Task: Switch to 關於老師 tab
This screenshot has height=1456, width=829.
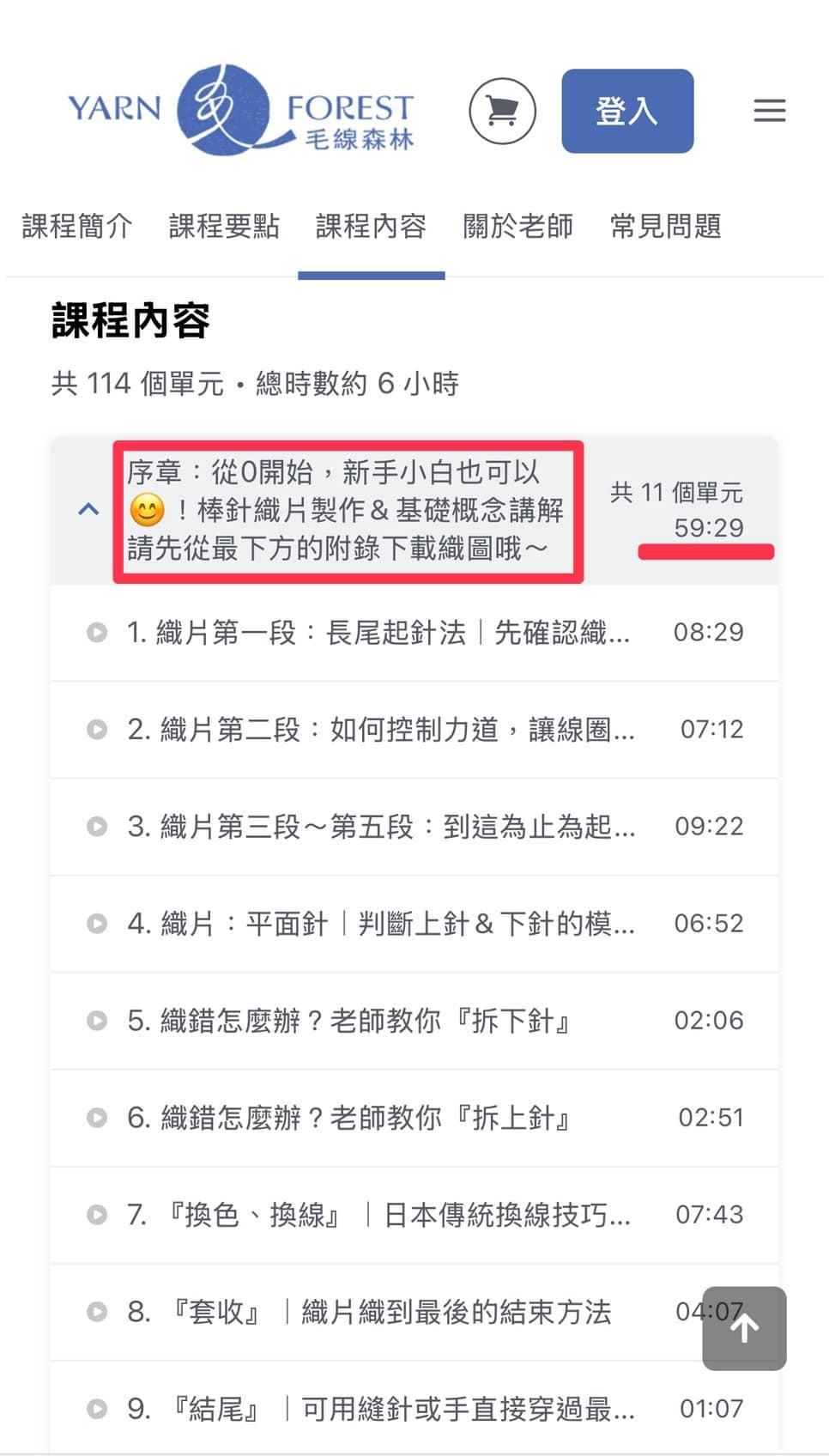Action: pyautogui.click(x=517, y=227)
